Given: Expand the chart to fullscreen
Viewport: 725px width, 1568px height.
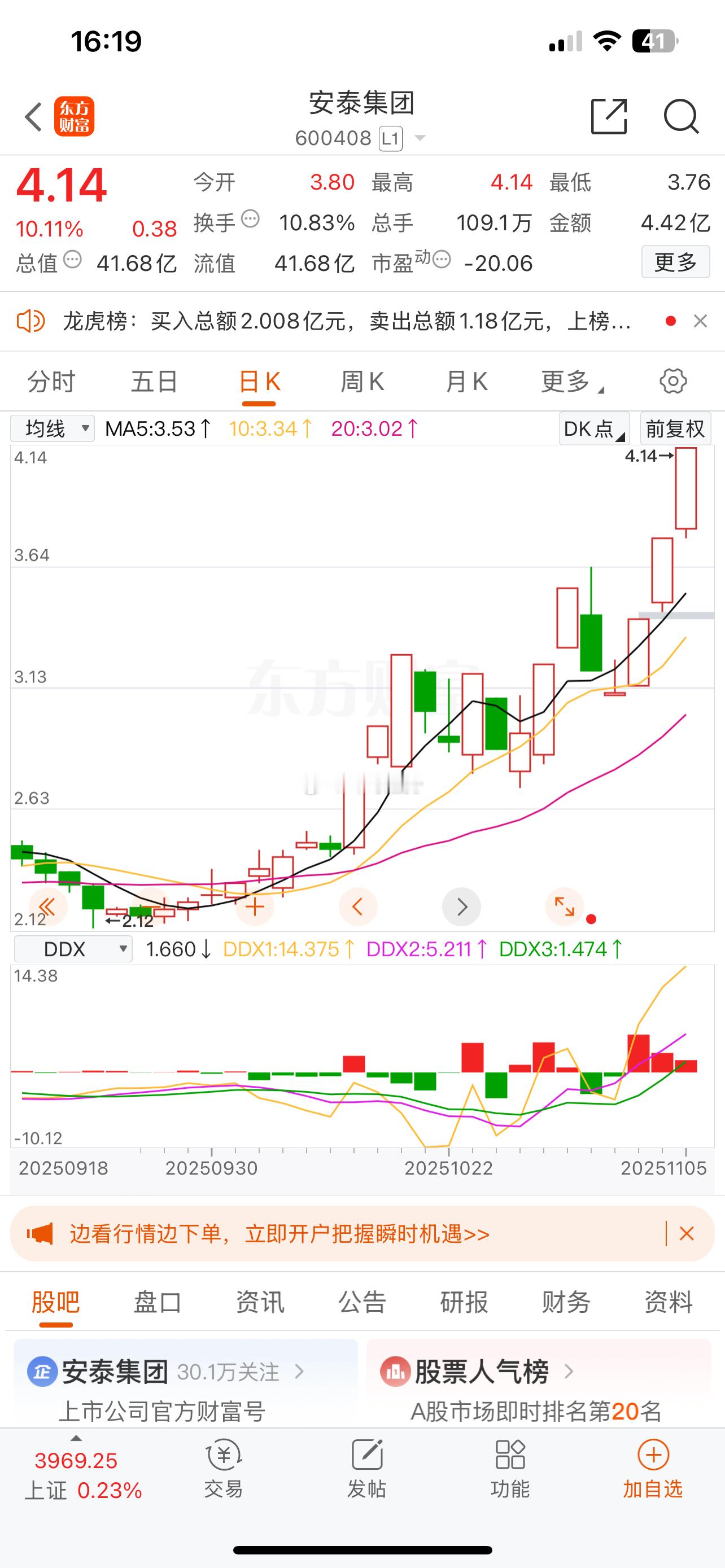Looking at the screenshot, I should (x=564, y=907).
